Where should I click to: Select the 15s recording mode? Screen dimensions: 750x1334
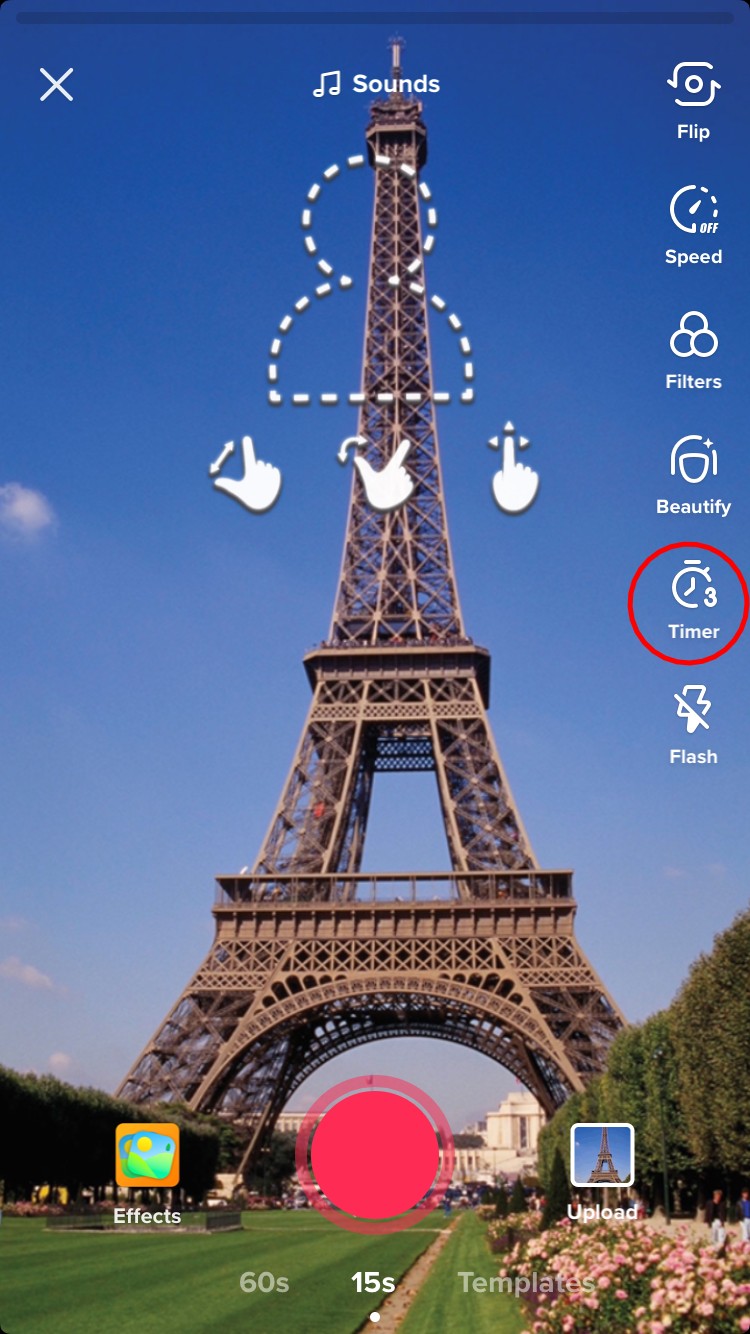(x=373, y=1283)
